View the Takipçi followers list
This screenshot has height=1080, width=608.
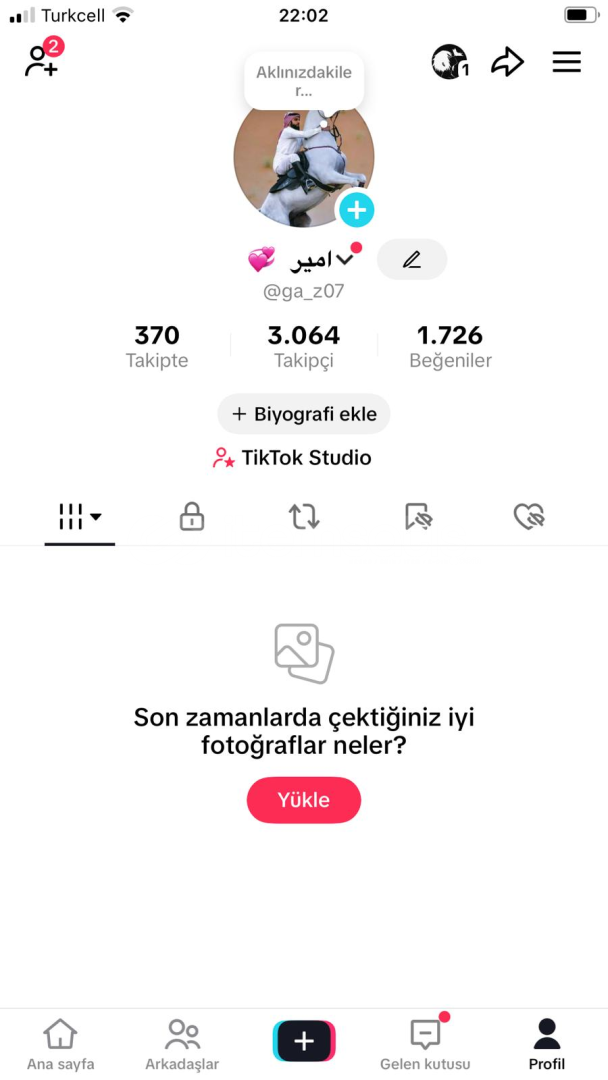[304, 346]
